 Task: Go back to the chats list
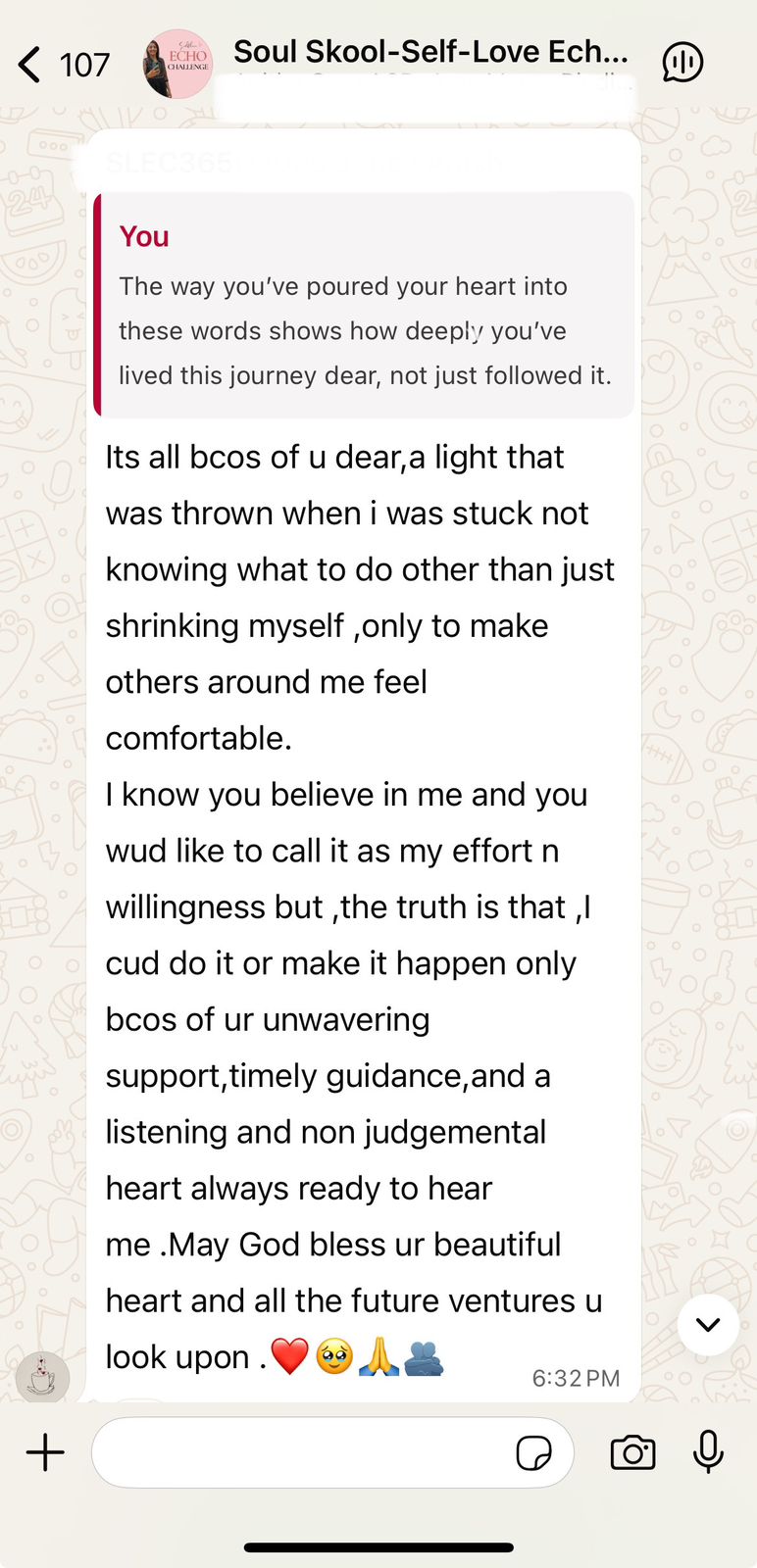coord(31,65)
